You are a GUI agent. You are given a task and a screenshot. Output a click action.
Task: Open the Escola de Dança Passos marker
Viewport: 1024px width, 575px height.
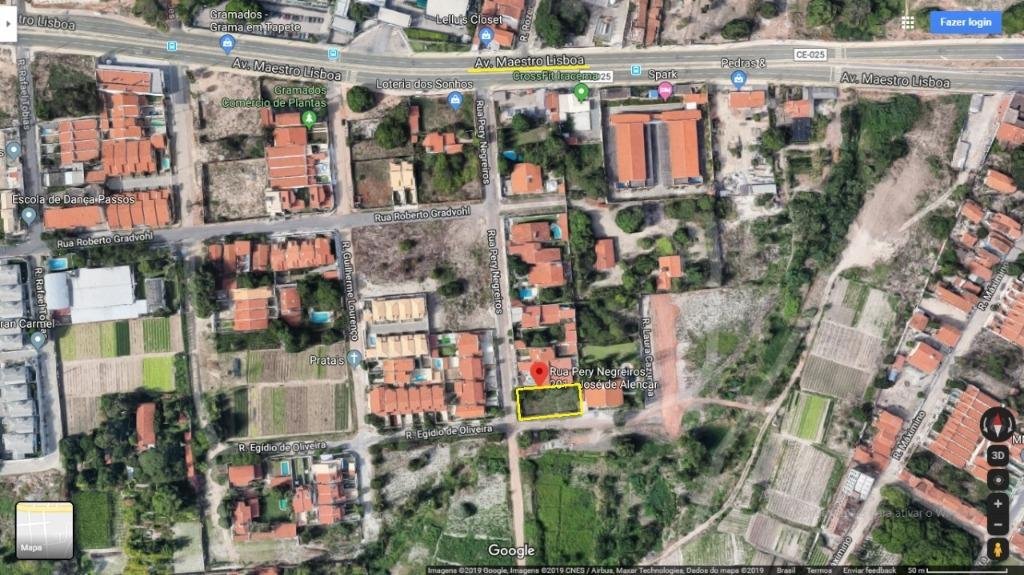pyautogui.click(x=28, y=215)
